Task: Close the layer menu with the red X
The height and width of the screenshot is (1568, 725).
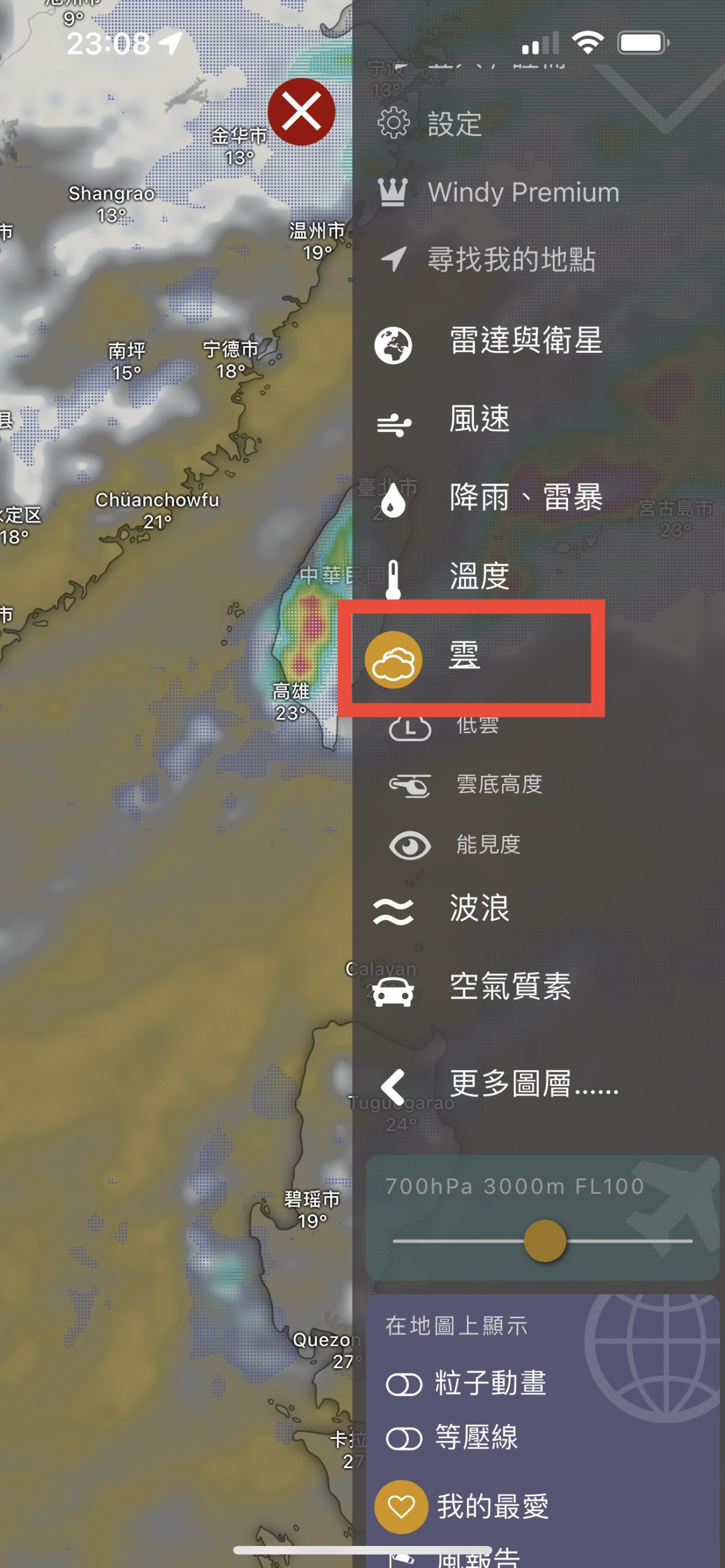Action: pos(301,112)
